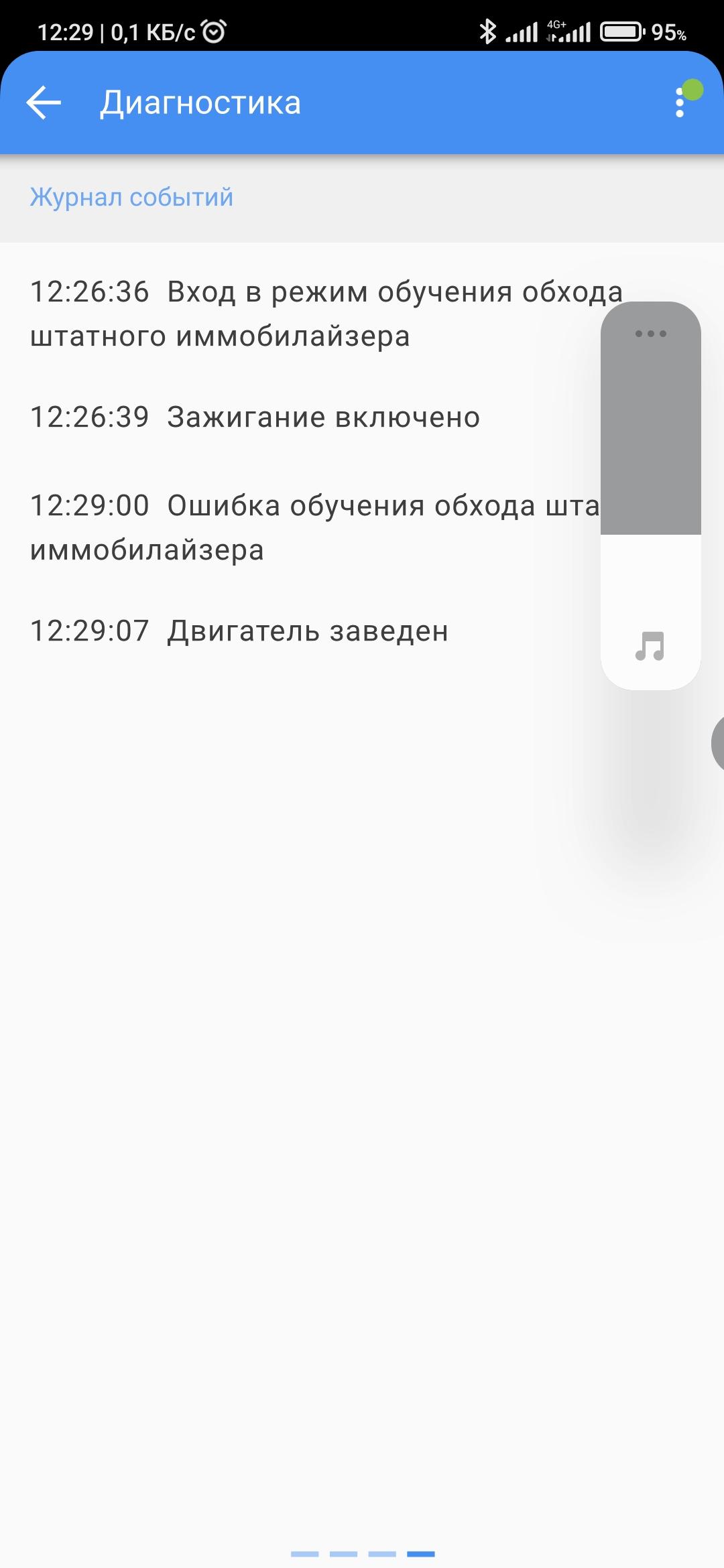Go back from the Диагностика screen
The image size is (724, 1568).
(44, 103)
